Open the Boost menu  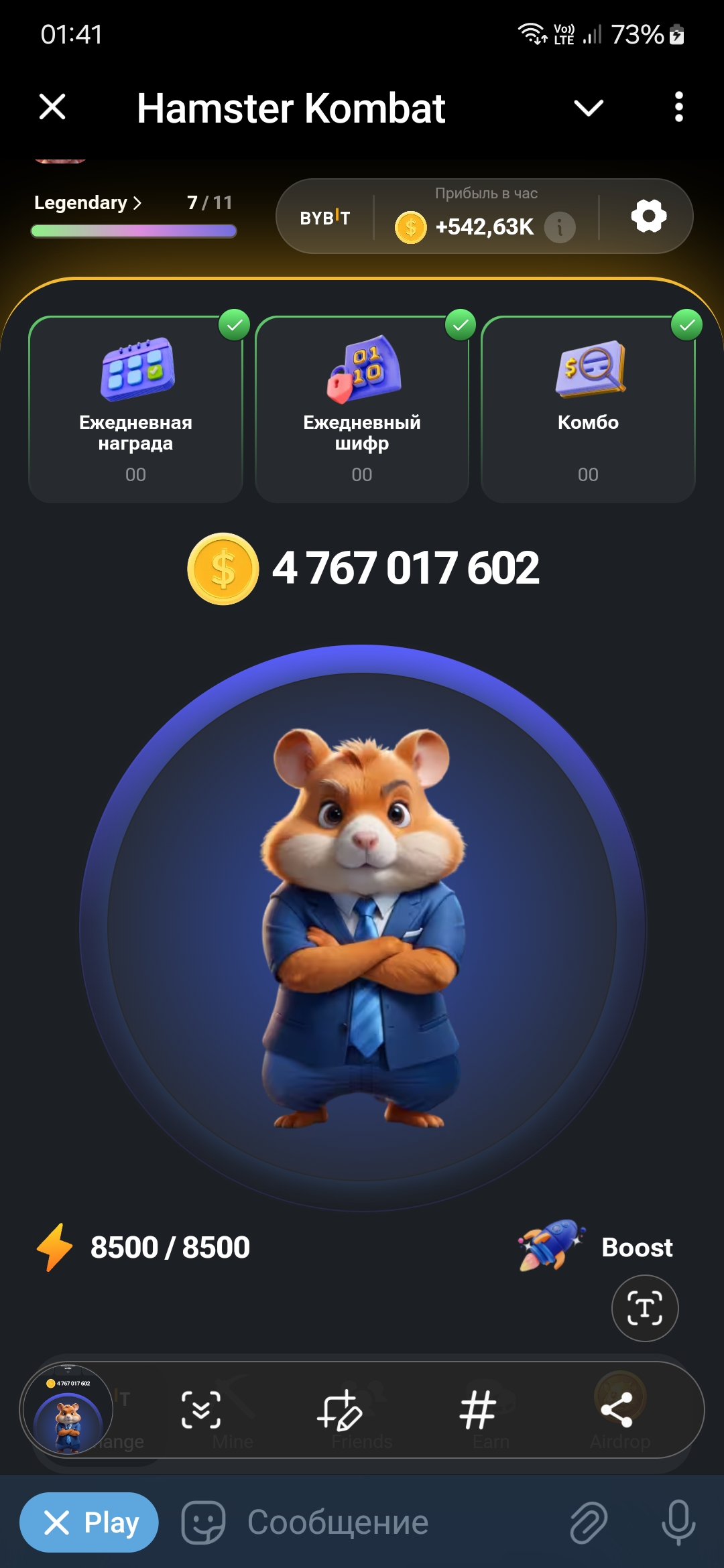pos(596,1246)
